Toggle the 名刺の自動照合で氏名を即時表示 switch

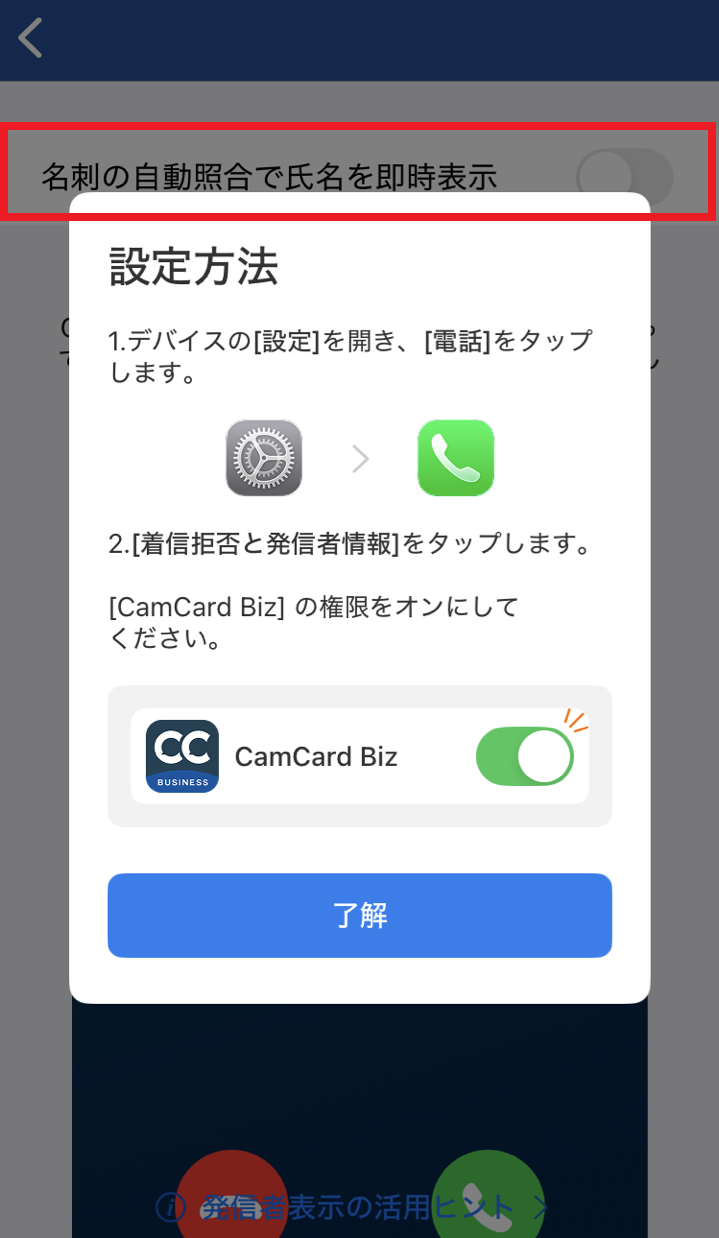tap(624, 176)
